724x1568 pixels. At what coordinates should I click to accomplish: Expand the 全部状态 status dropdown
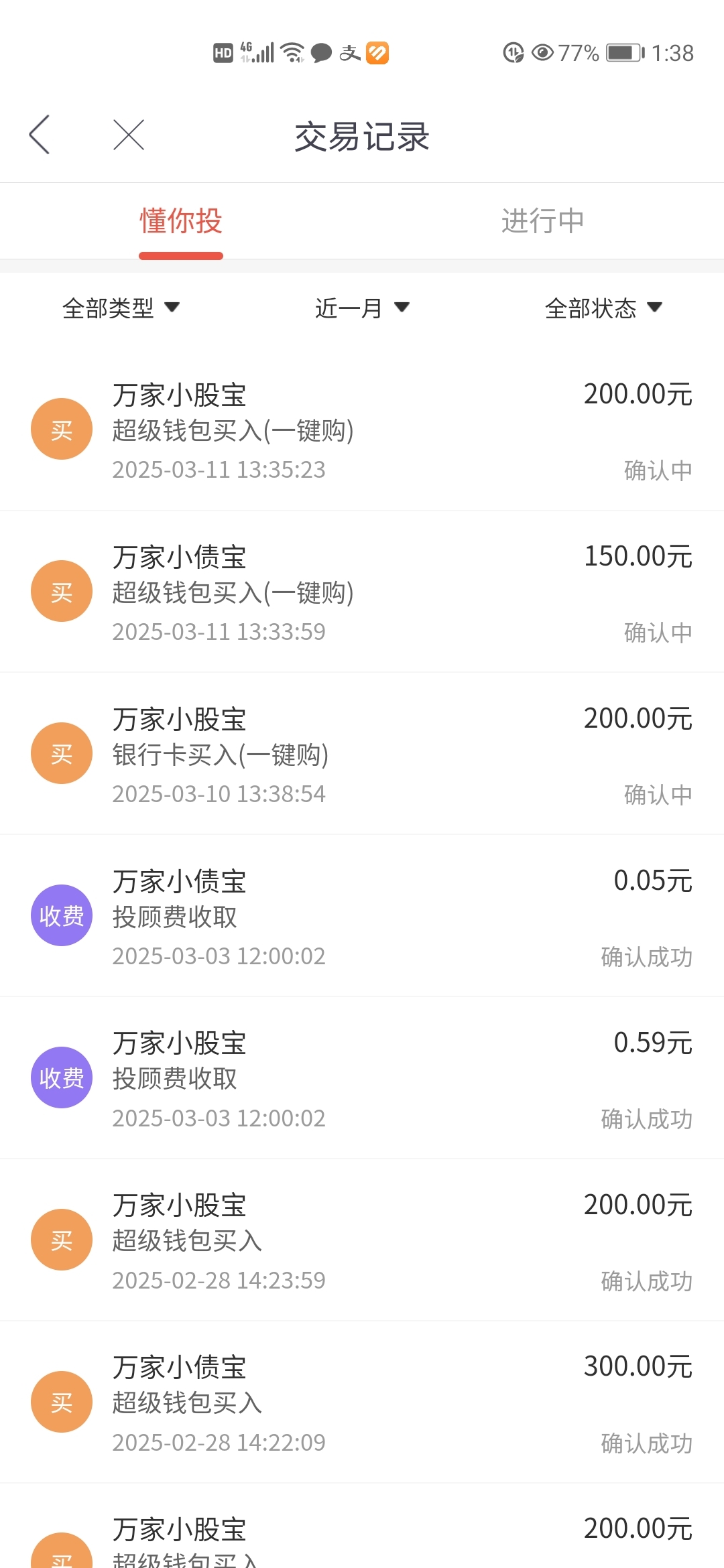click(x=603, y=308)
